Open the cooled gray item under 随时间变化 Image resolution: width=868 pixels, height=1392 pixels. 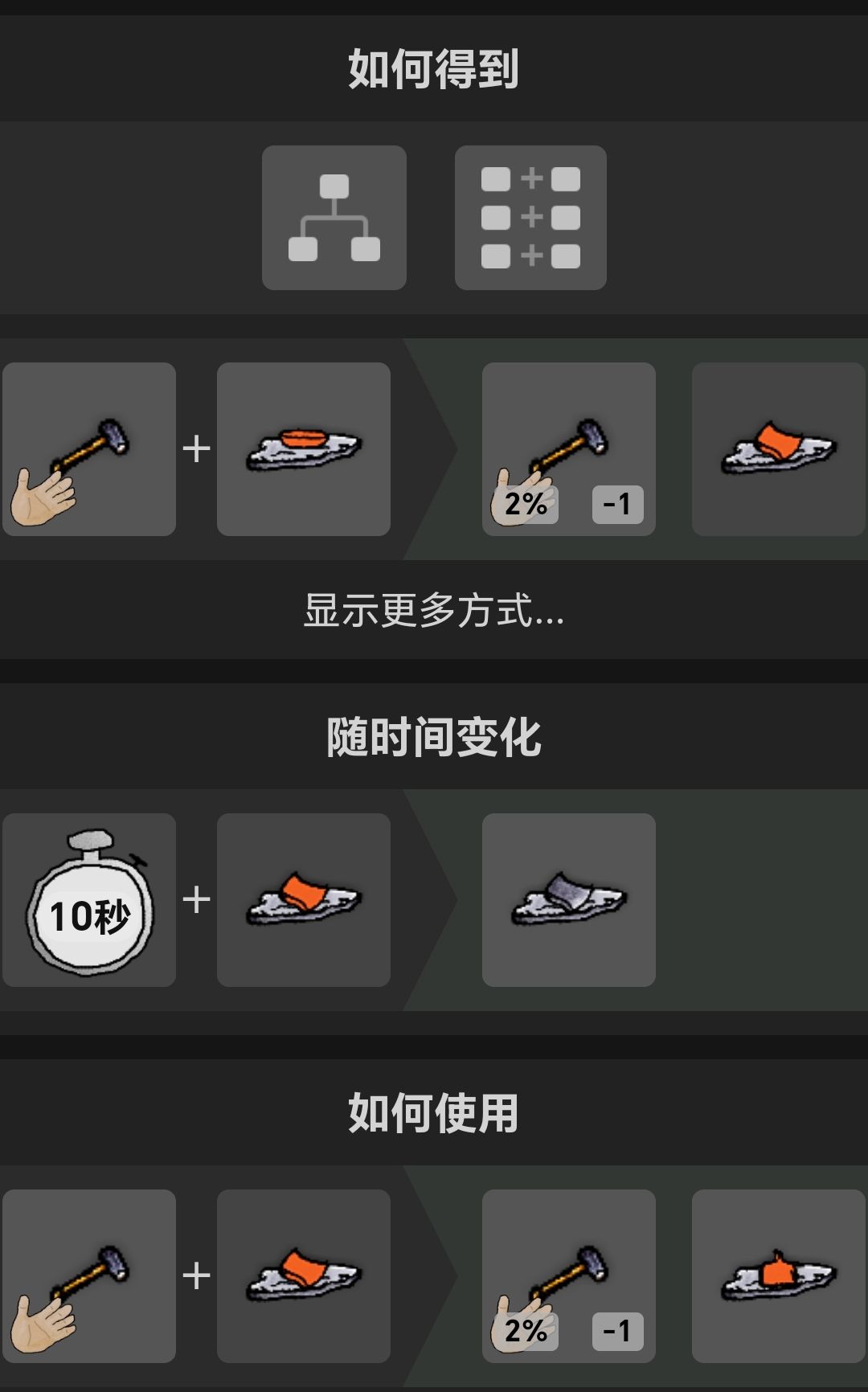[x=569, y=900]
